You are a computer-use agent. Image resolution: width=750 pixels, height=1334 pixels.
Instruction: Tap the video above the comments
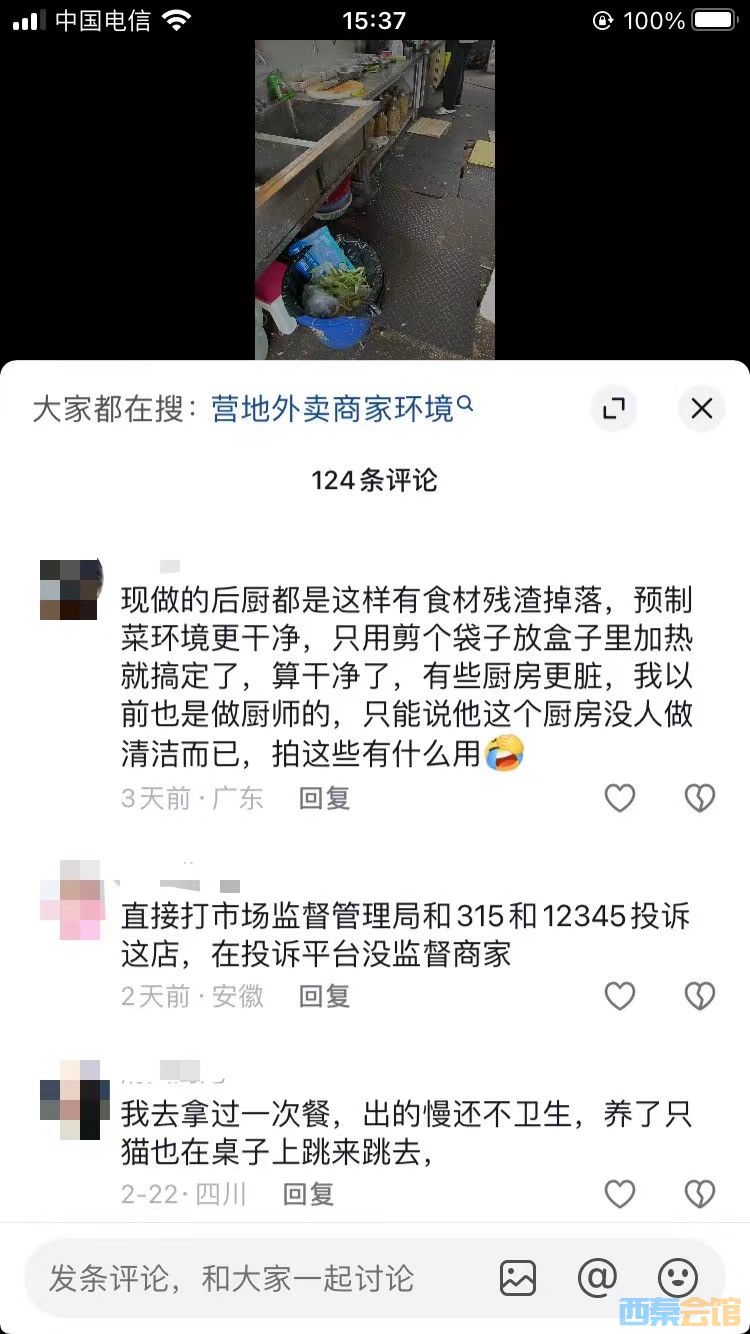374,200
